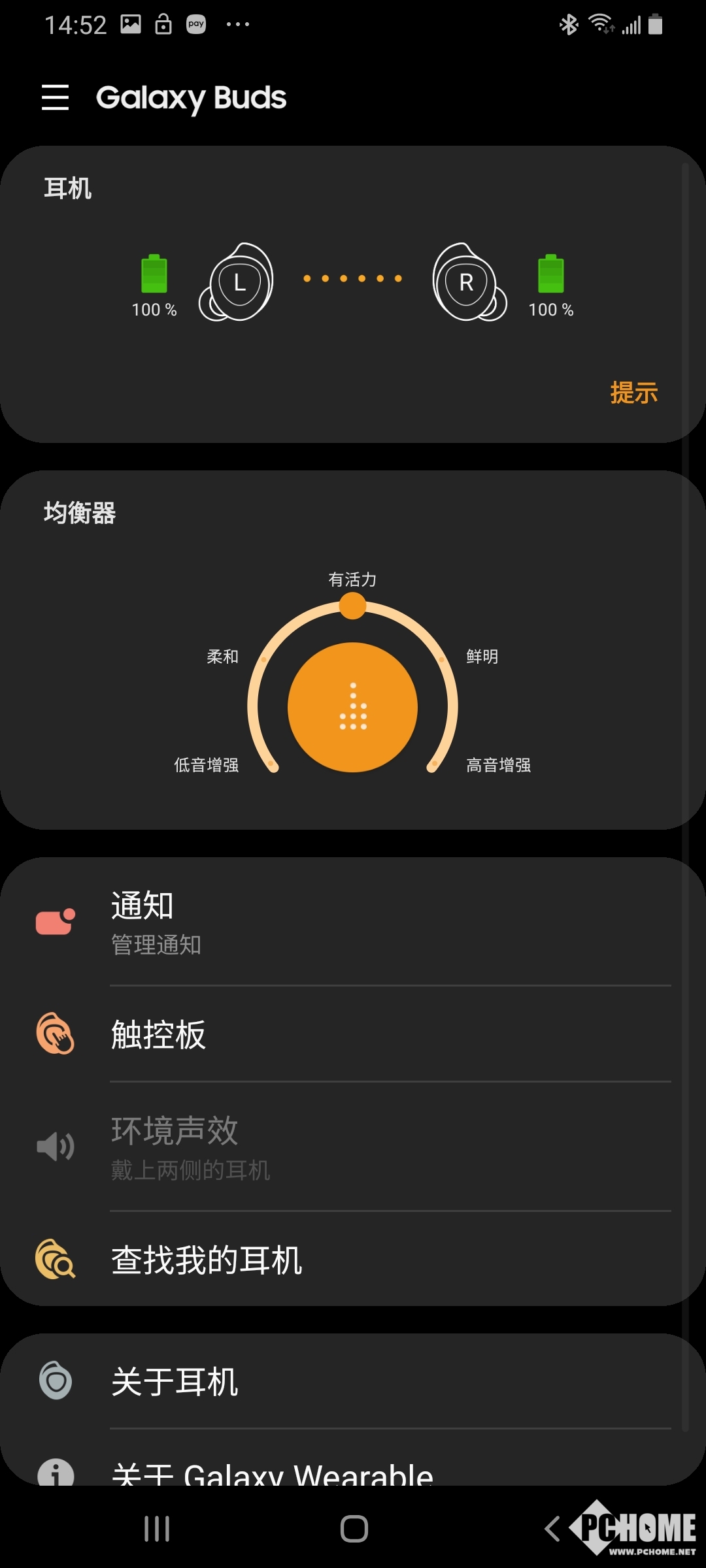Tap the 提示 tips link
Screen dimensions: 706x1568
tap(633, 393)
